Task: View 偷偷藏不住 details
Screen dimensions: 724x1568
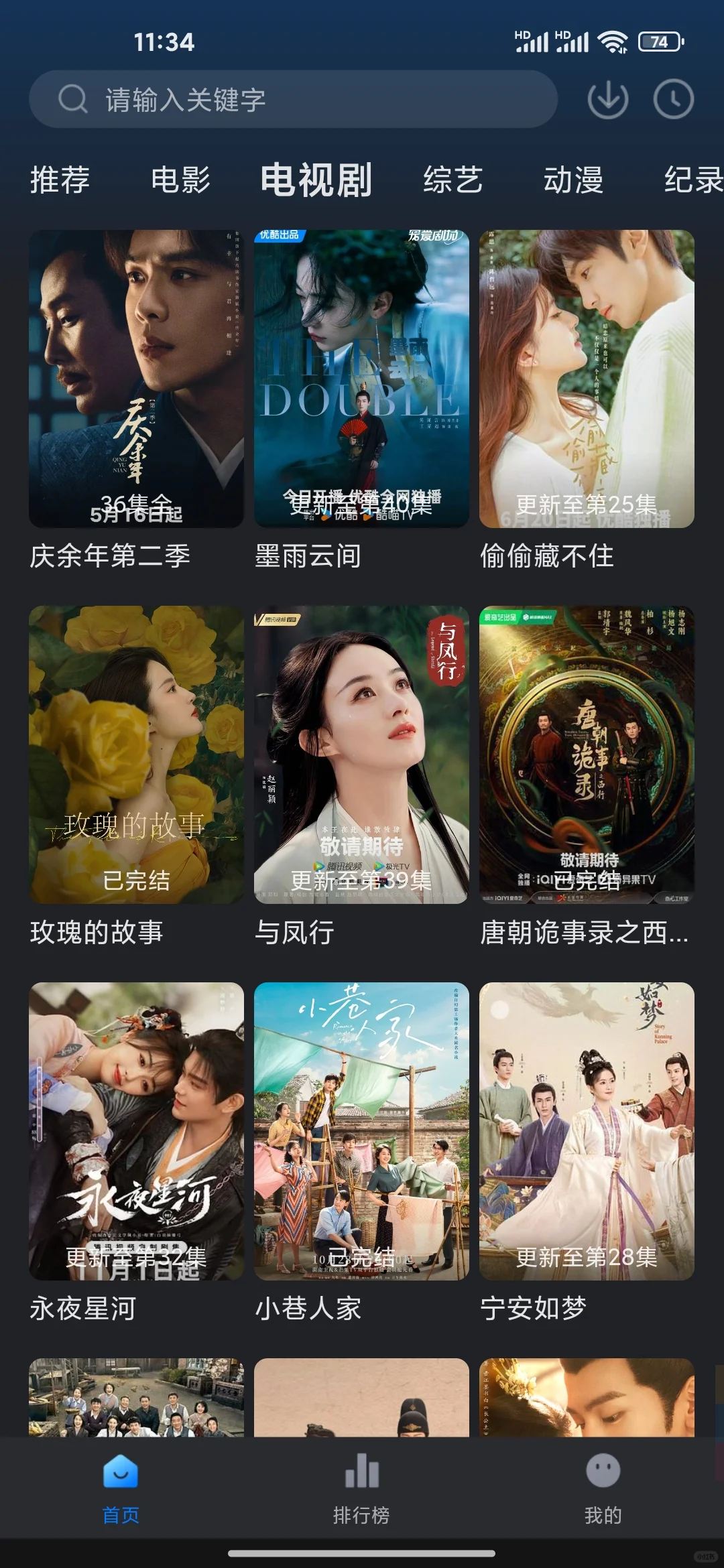Action: [587, 379]
